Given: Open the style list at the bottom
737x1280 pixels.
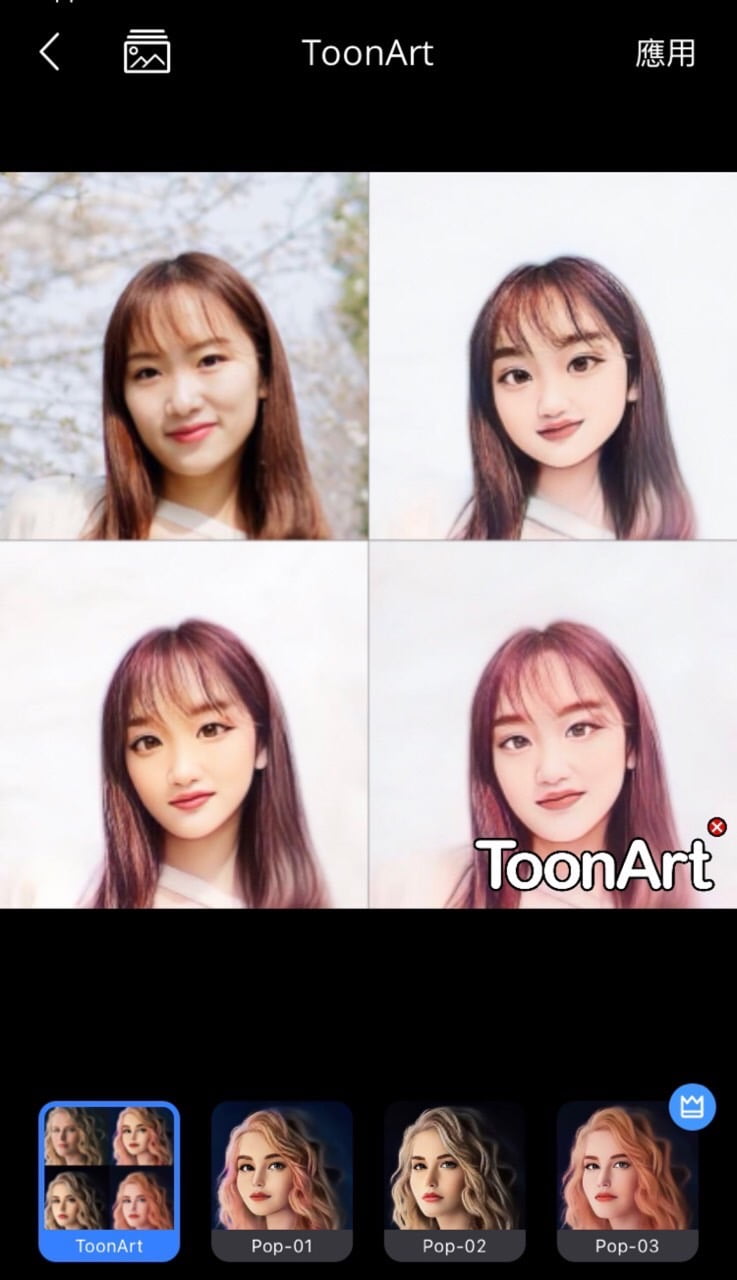Looking at the screenshot, I should pos(368,1180).
